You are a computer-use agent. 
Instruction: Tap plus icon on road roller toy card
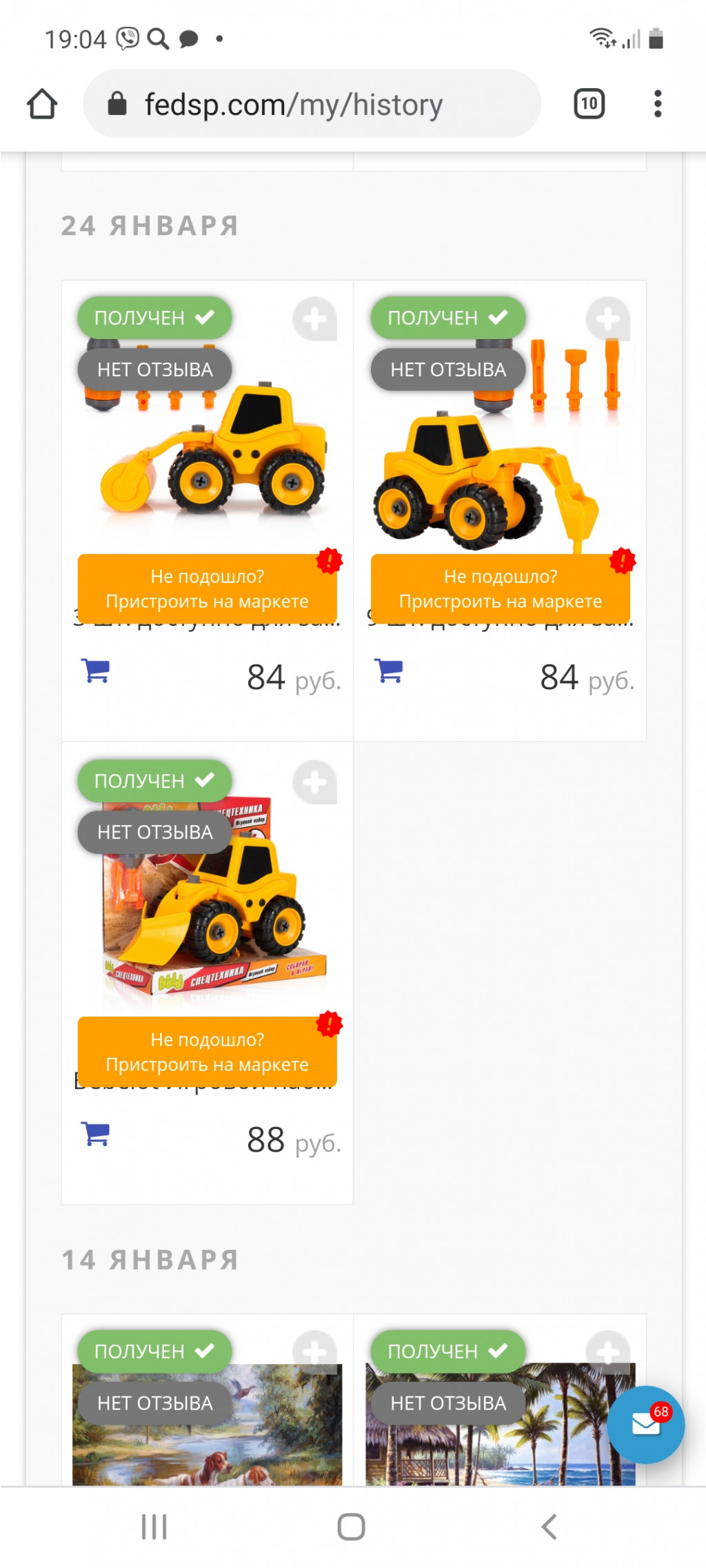tap(314, 319)
